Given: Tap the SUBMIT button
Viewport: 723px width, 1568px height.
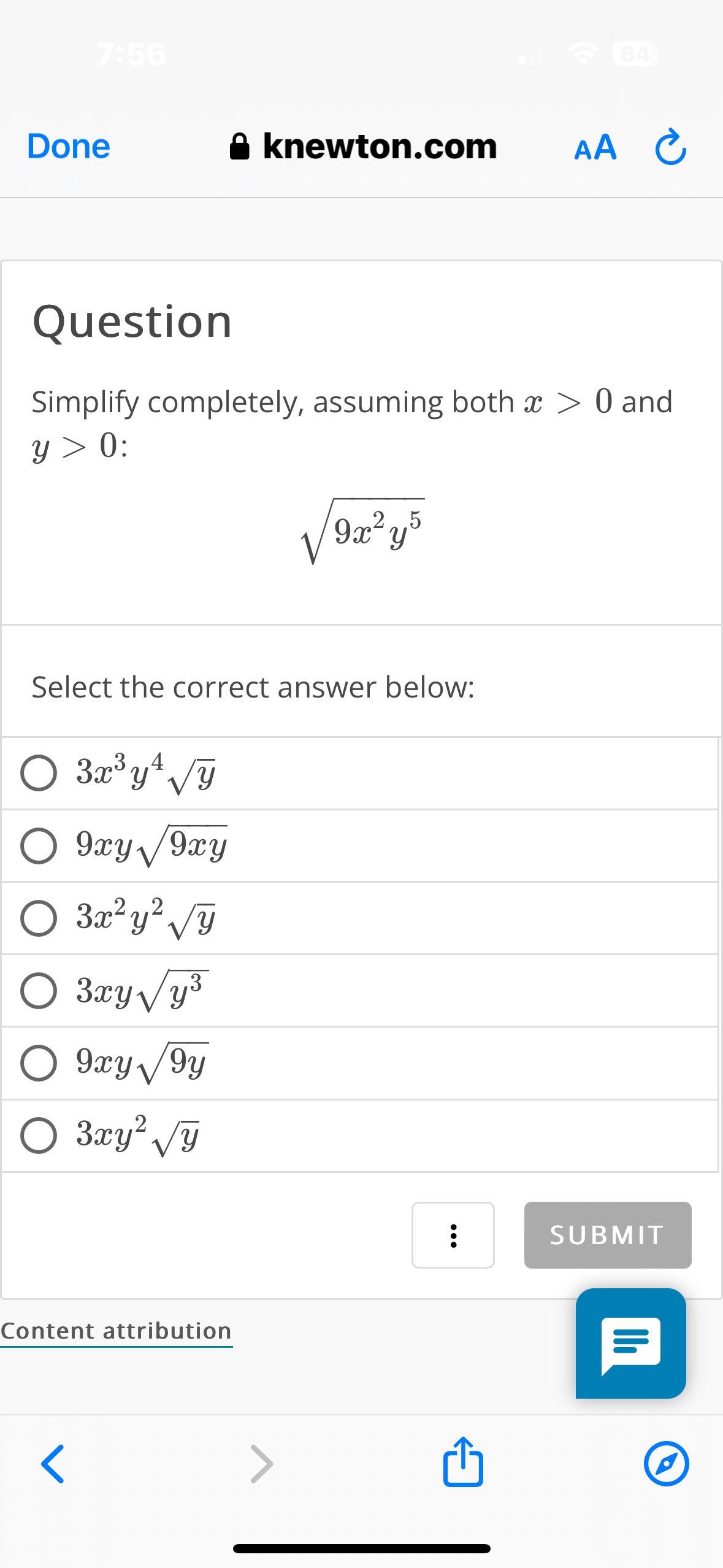Looking at the screenshot, I should [x=606, y=1235].
